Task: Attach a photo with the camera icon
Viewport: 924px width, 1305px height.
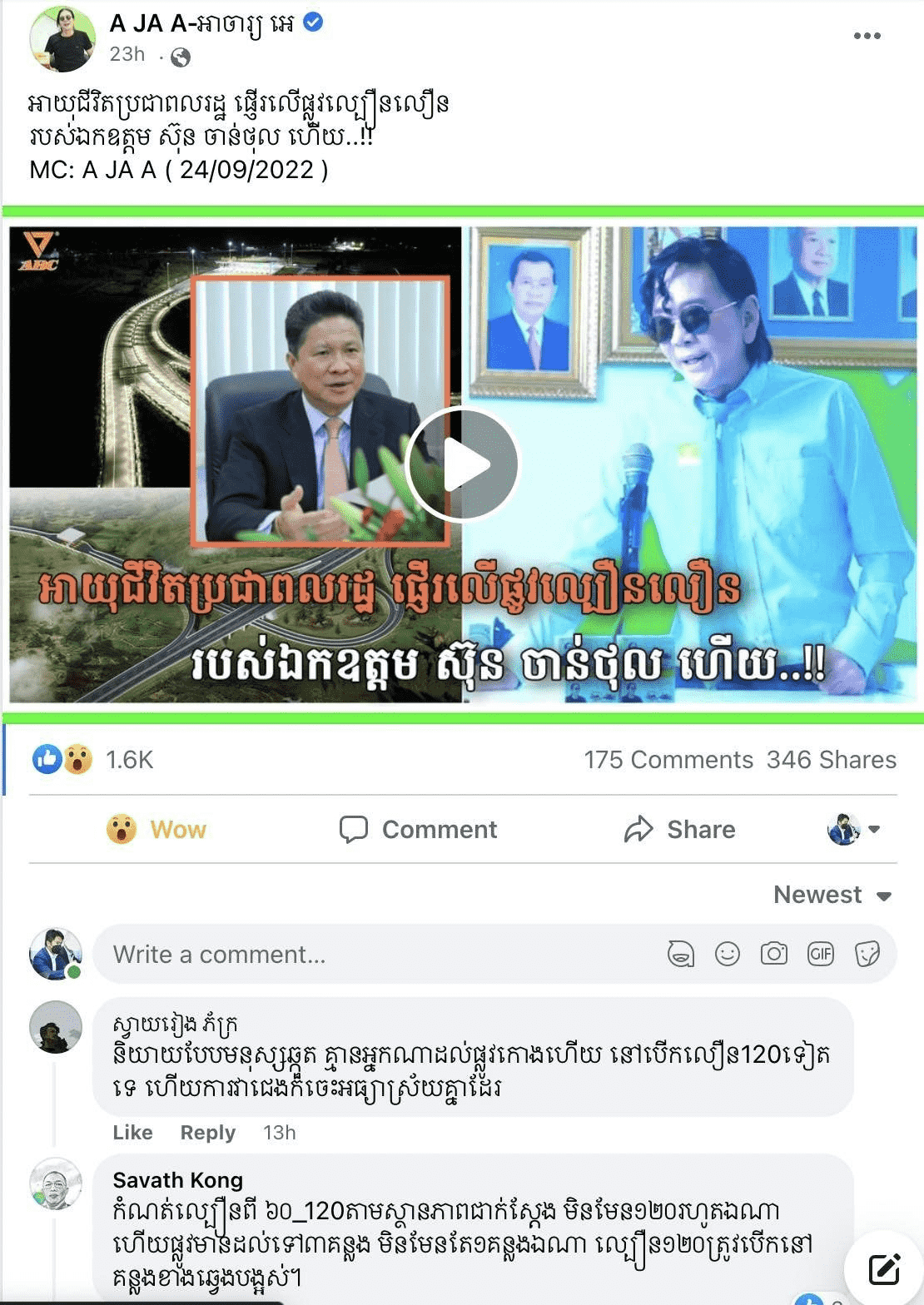Action: tap(773, 954)
